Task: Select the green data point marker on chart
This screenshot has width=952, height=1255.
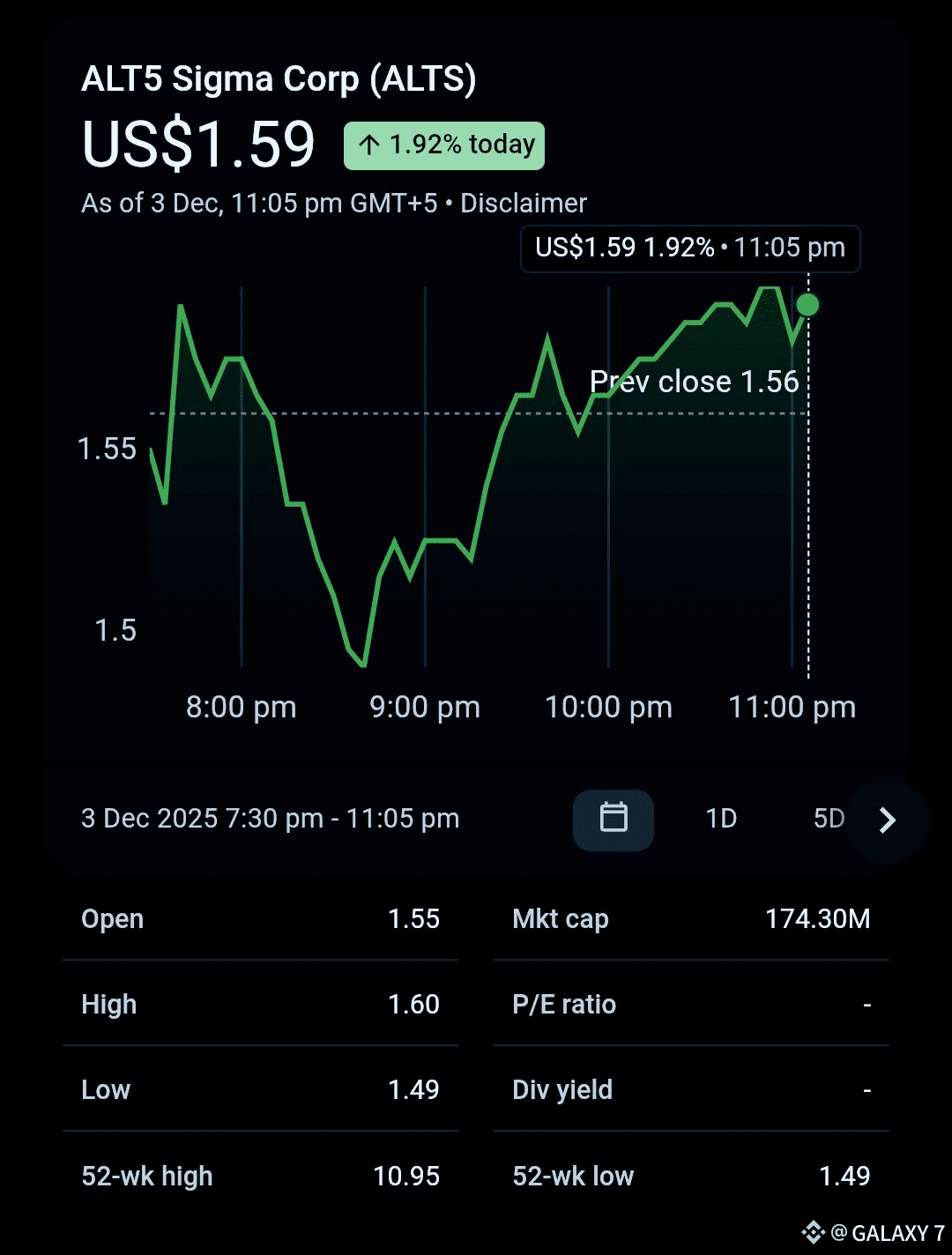Action: tap(807, 306)
